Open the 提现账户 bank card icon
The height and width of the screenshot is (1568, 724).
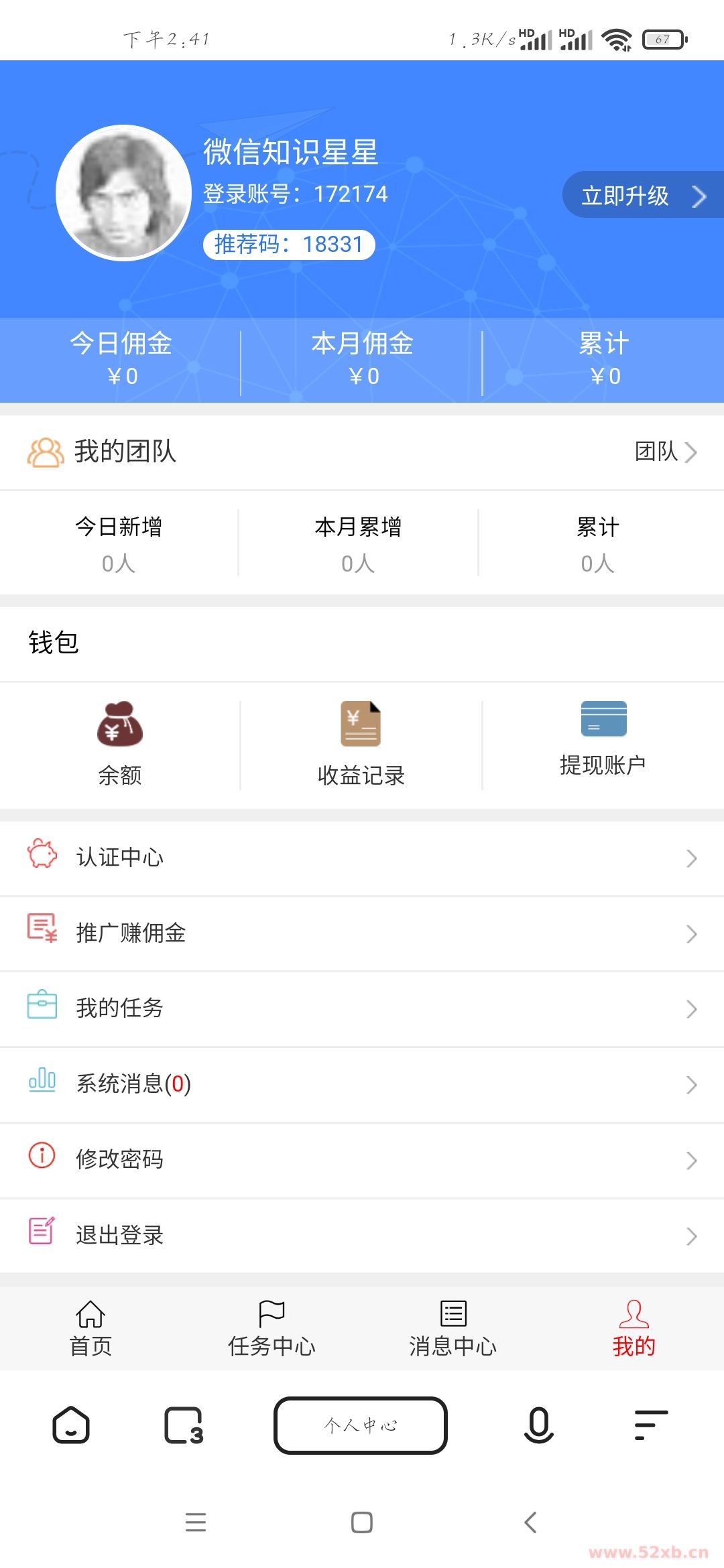click(602, 720)
